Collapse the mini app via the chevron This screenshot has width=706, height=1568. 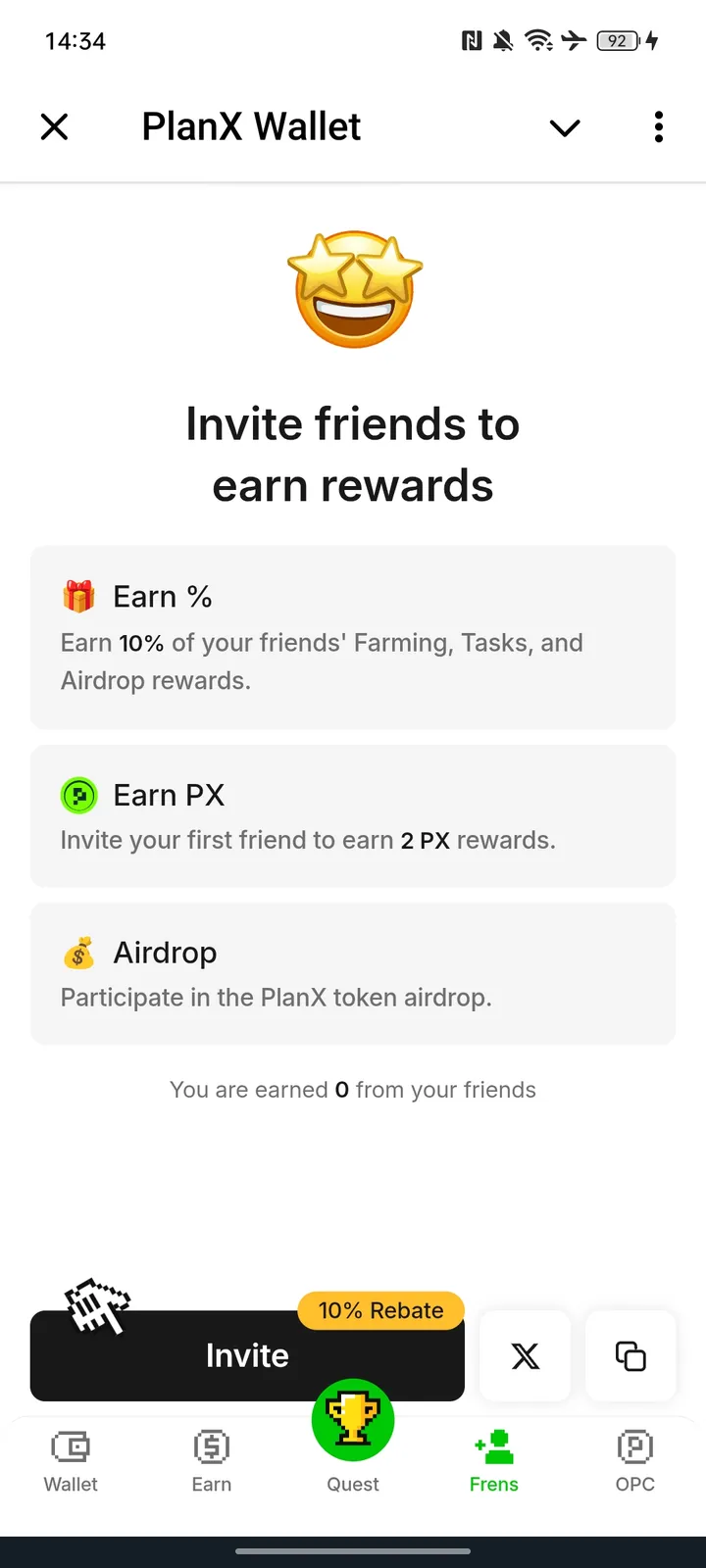[565, 127]
